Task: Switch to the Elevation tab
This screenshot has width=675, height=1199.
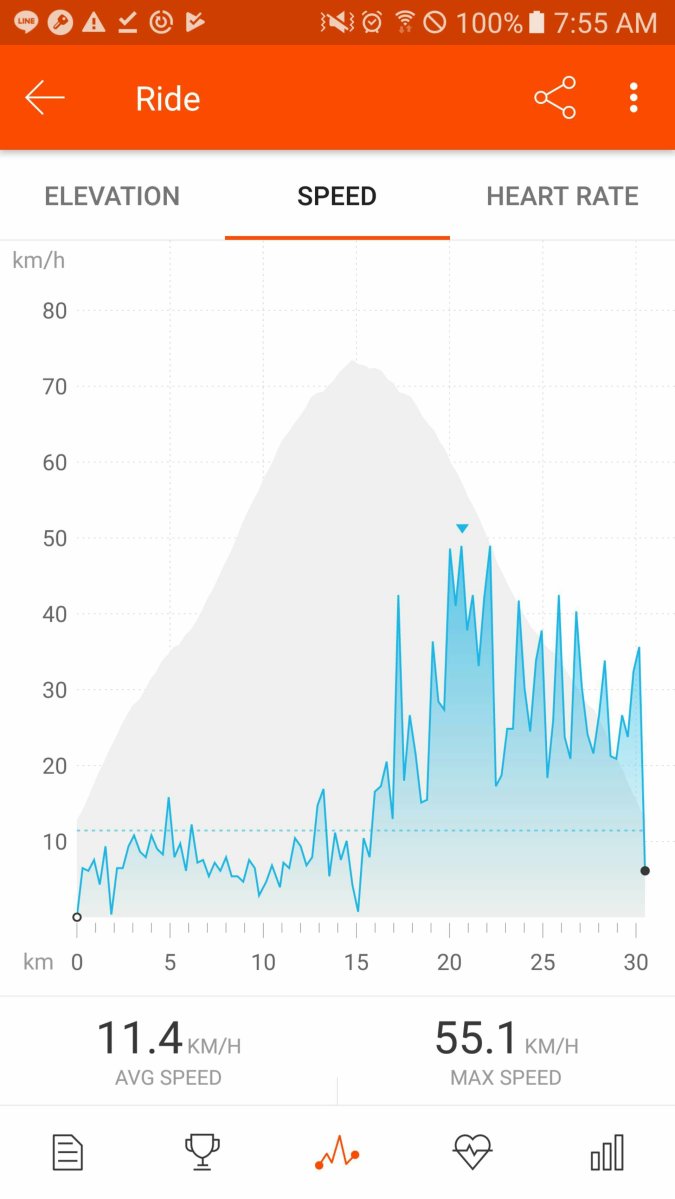Action: click(112, 196)
